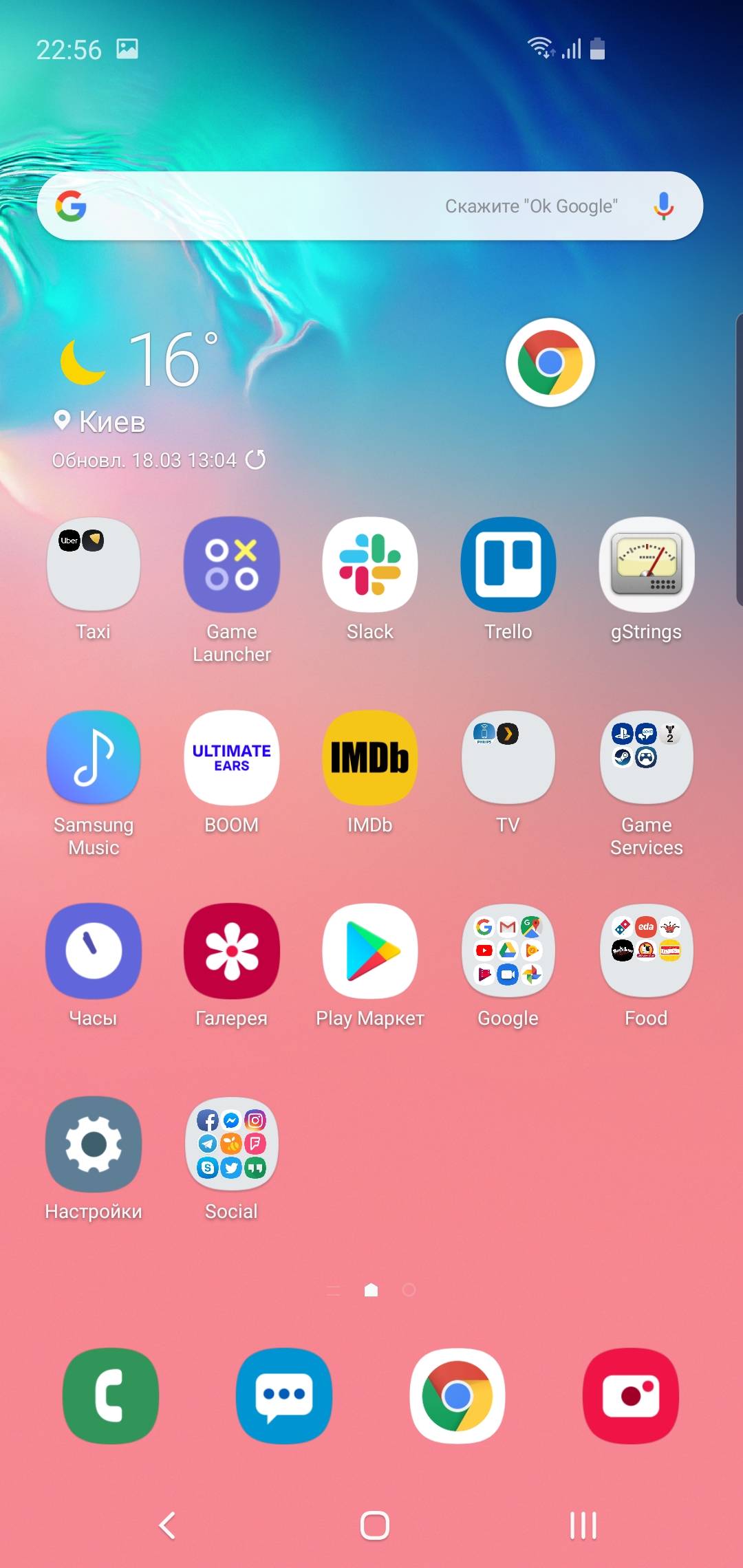Open the Taxi folder
Screen dimensions: 743x1568
pos(94,565)
